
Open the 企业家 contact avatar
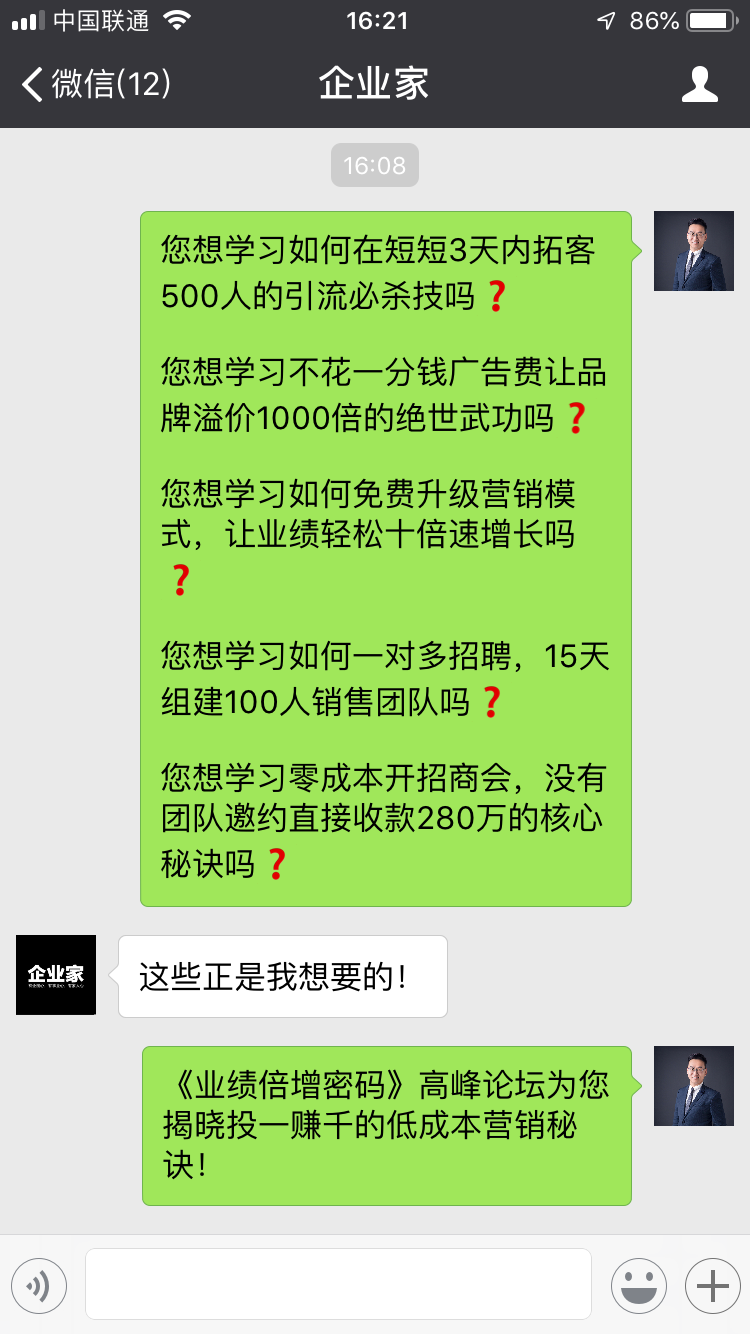(55, 975)
